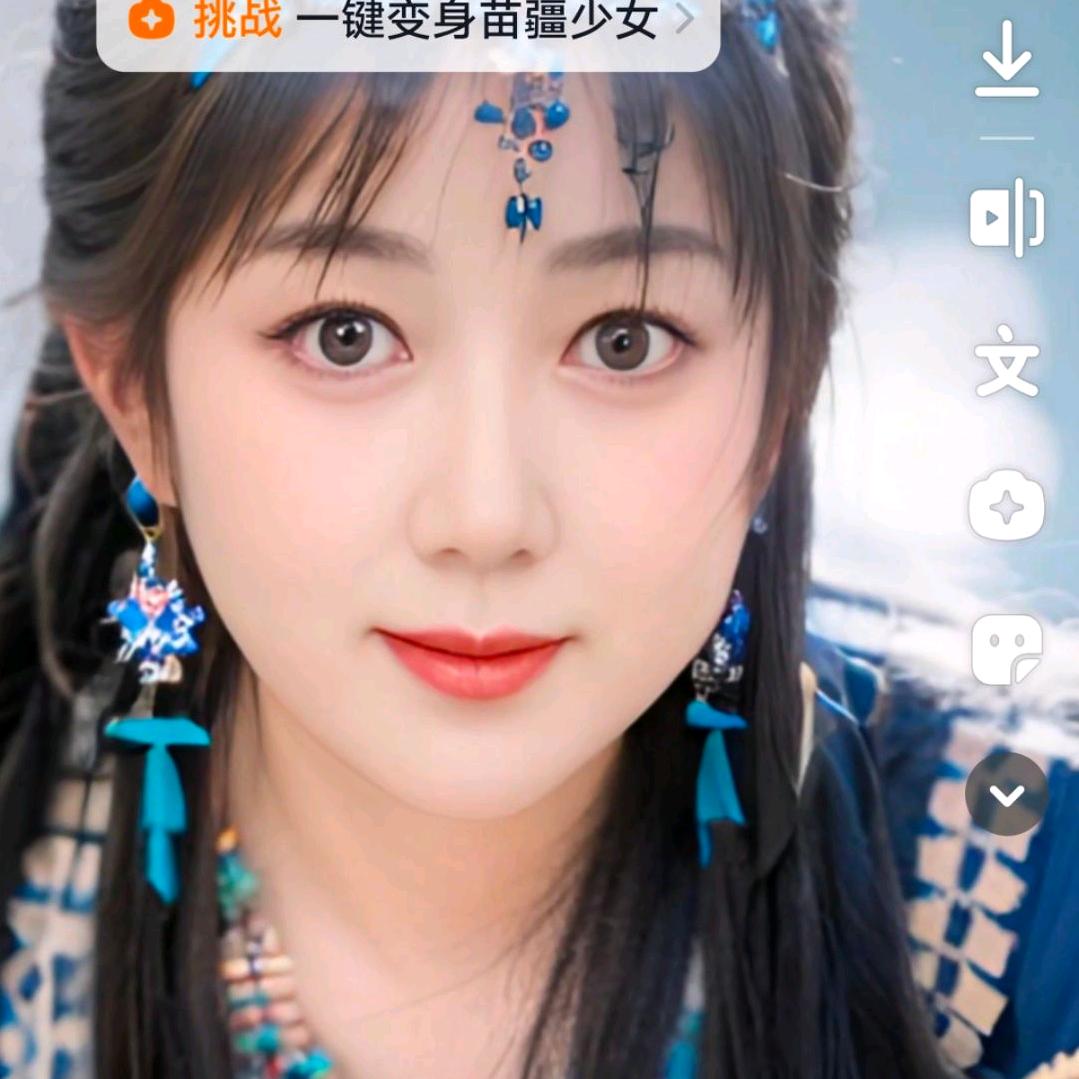Add text with the 文 tool
1079x1079 pixels.
1006,361
